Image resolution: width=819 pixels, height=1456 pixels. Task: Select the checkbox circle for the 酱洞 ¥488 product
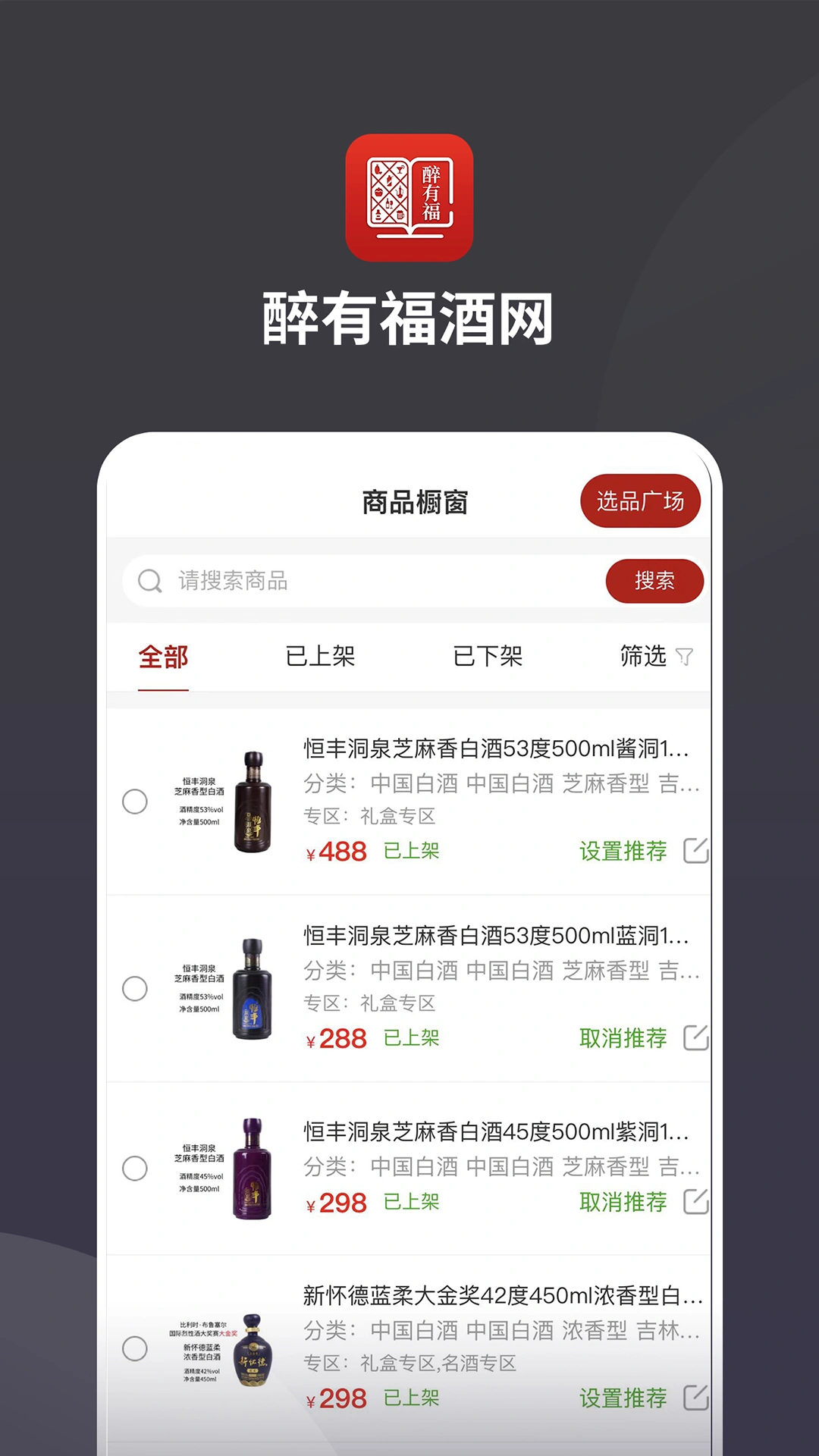coord(135,800)
